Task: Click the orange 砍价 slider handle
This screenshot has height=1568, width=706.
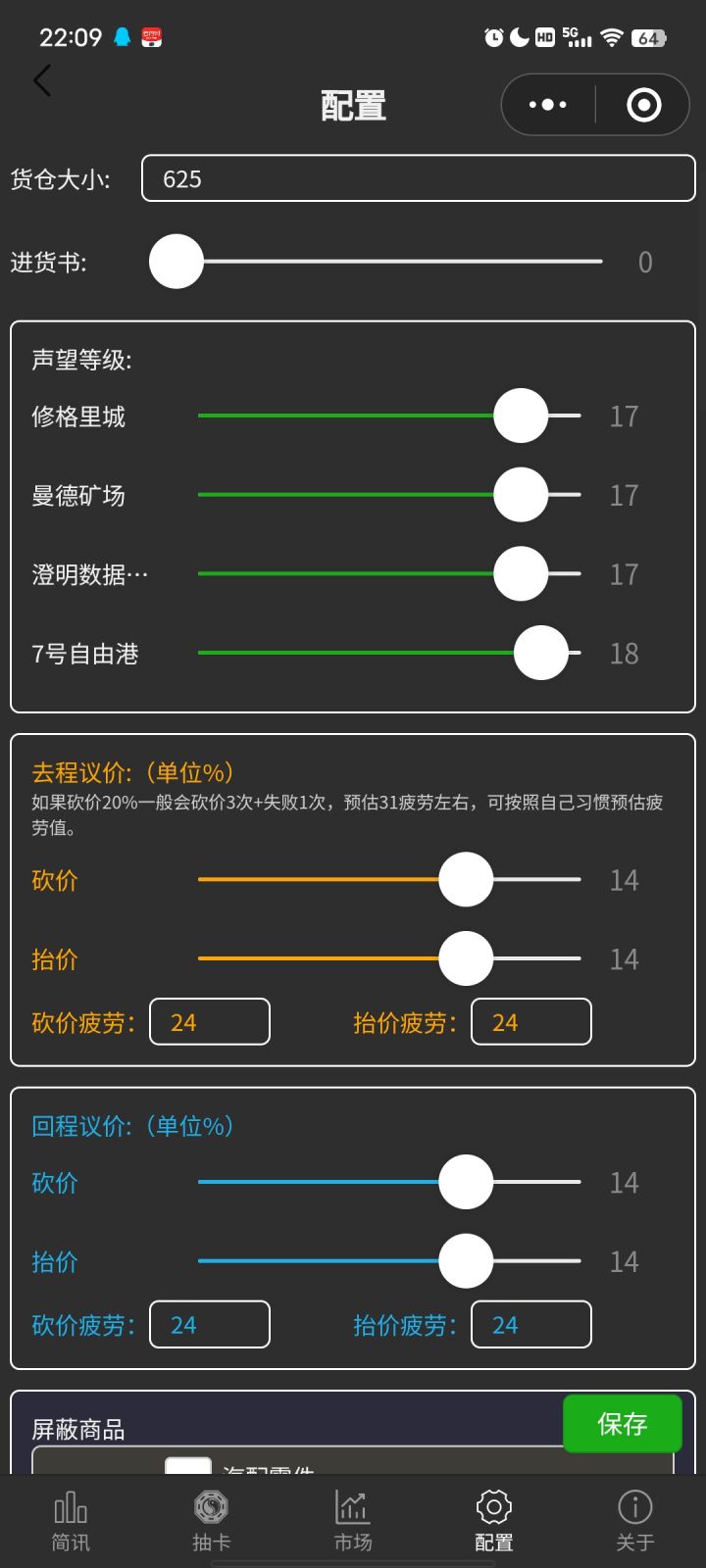Action: click(465, 879)
